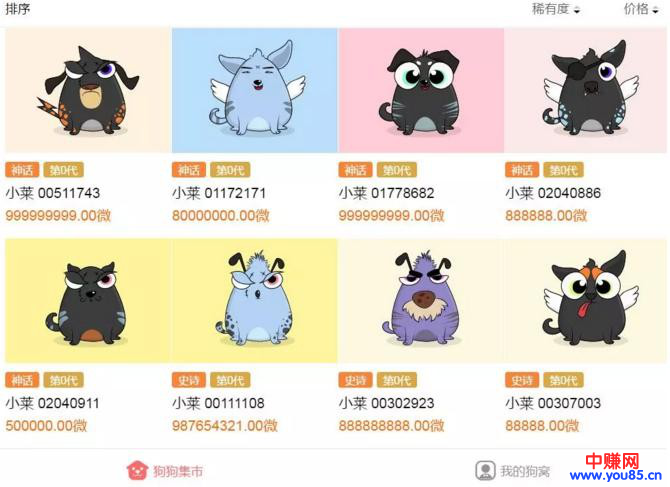This screenshot has height=487, width=670.
Task: Open dog card 小莱 01172171
Action: (x=254, y=91)
